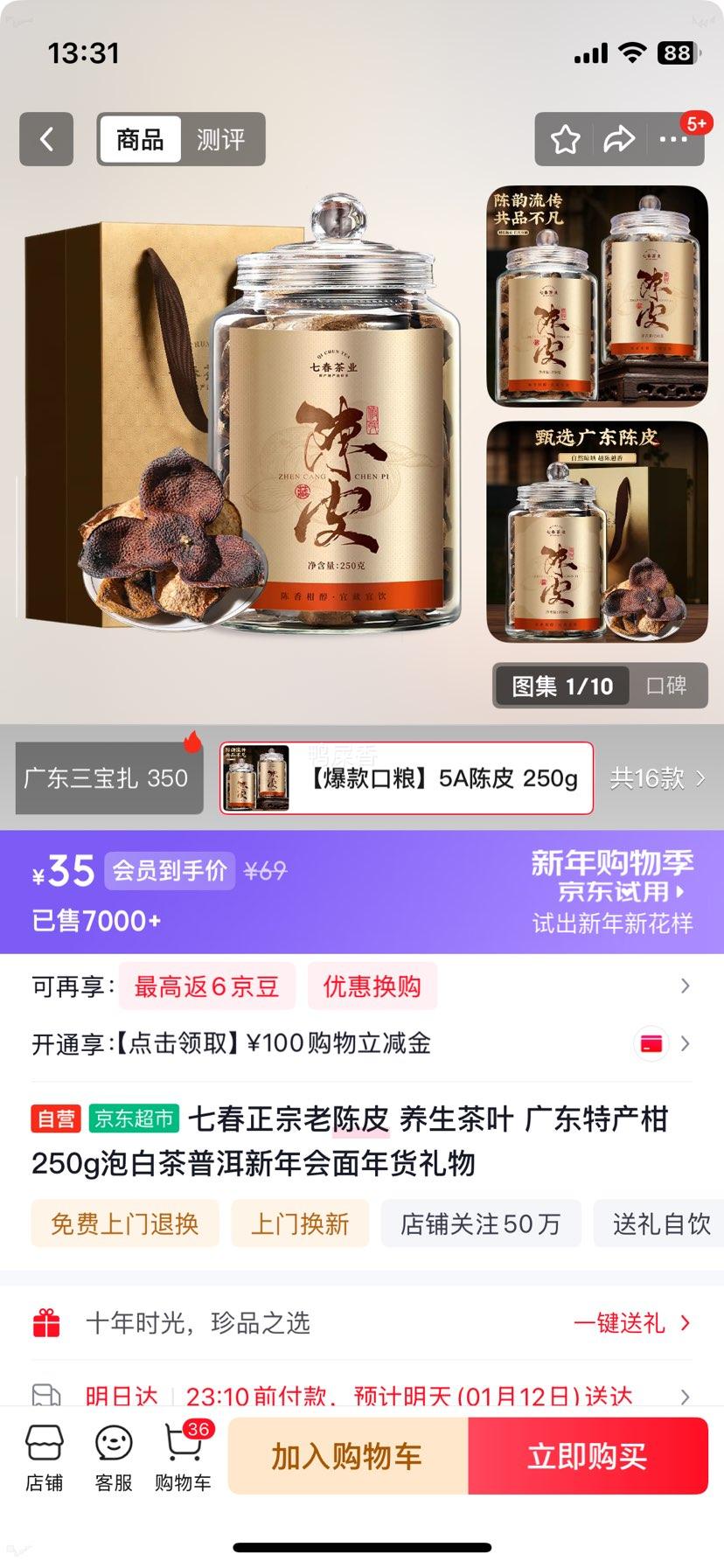Expand the 可再享 promotions row
724x1568 pixels.
(685, 986)
